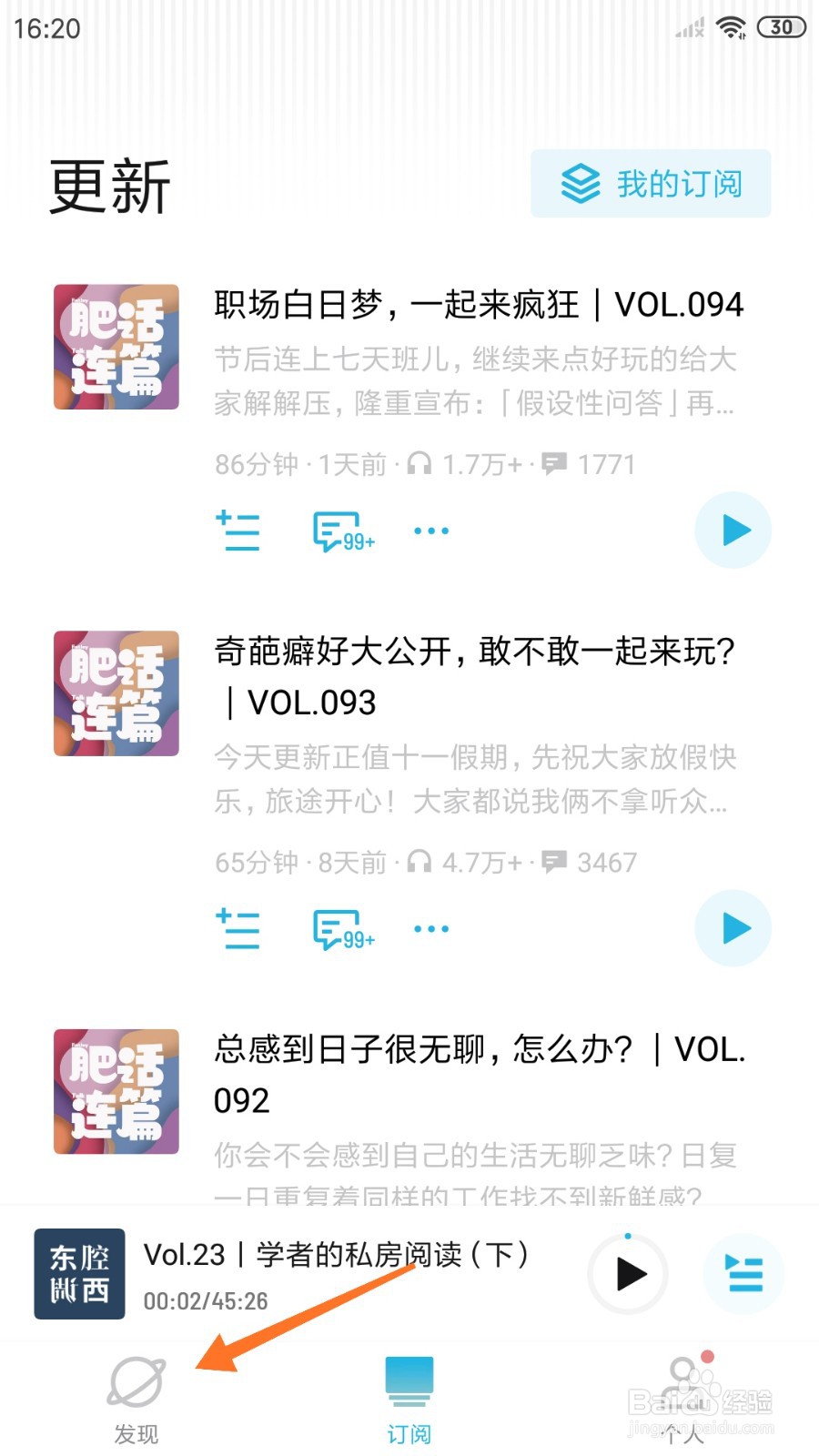Open episode 职场白日梦，一起来疯狂 VOL.094
This screenshot has width=819, height=1456.
478,305
